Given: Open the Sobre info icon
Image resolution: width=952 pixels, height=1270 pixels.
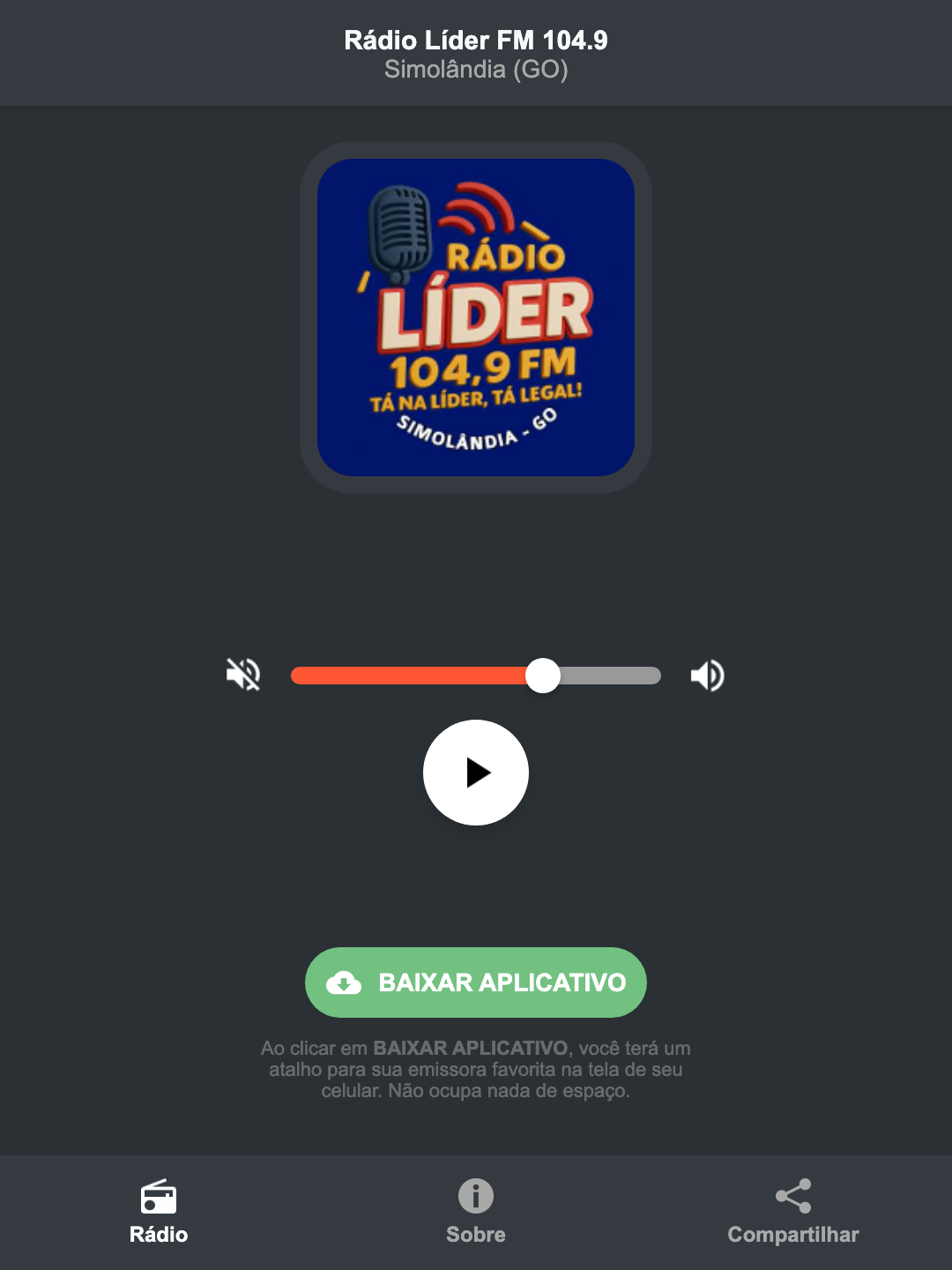Looking at the screenshot, I should [475, 1198].
